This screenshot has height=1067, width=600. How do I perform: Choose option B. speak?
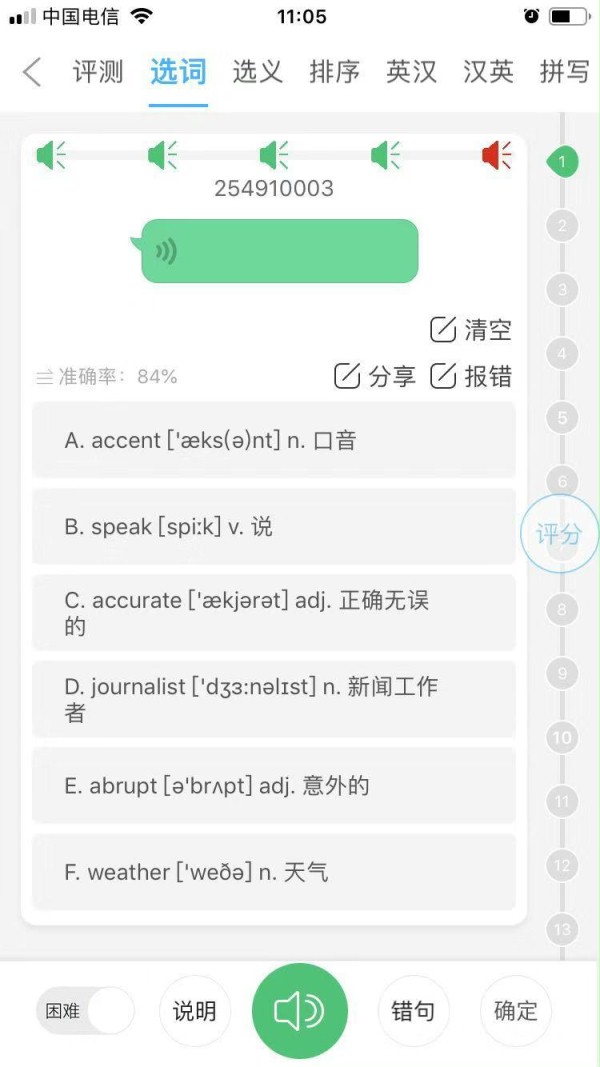coord(274,527)
